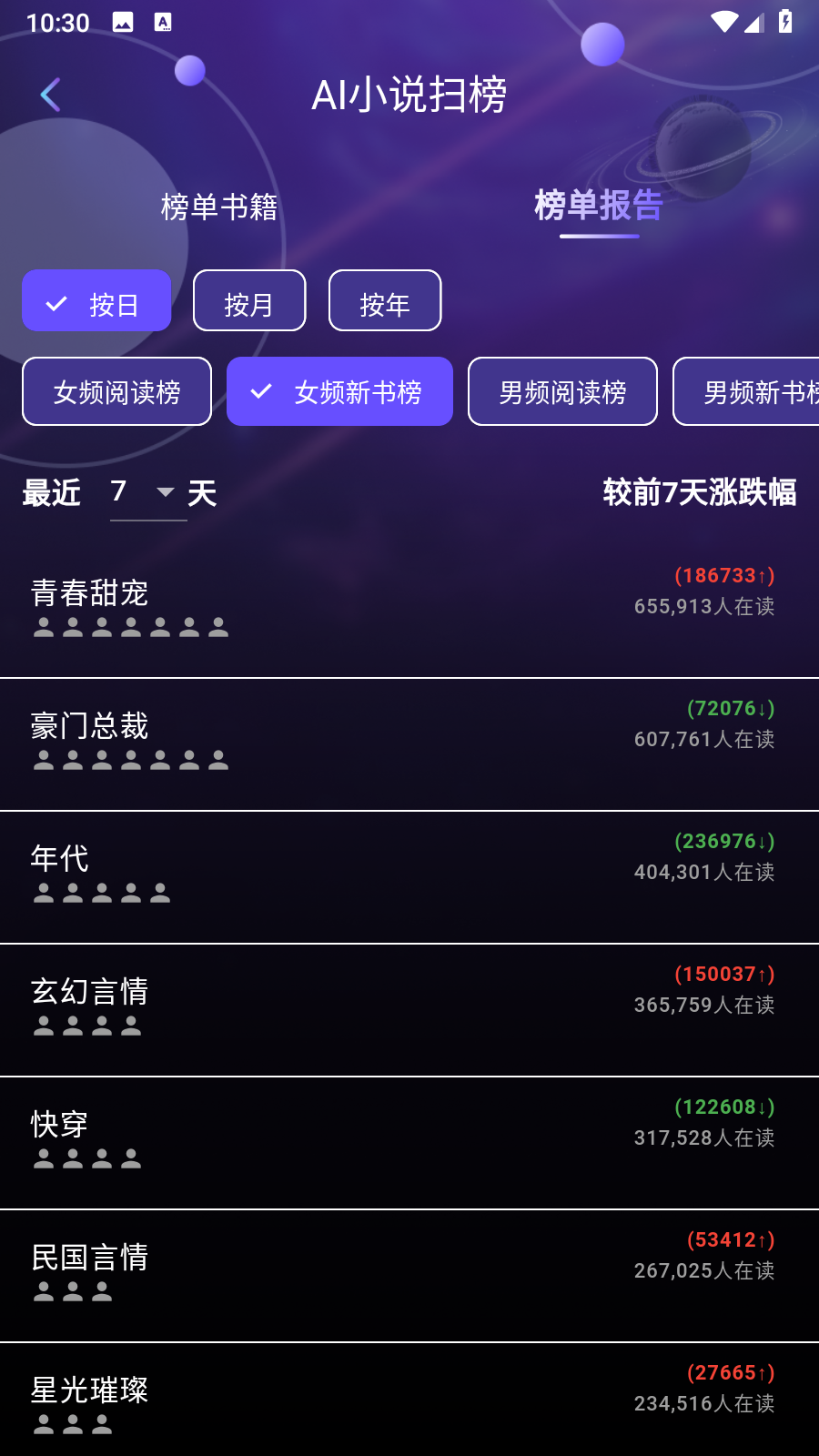Toggle the 按年 filter
The width and height of the screenshot is (819, 1456).
(384, 299)
